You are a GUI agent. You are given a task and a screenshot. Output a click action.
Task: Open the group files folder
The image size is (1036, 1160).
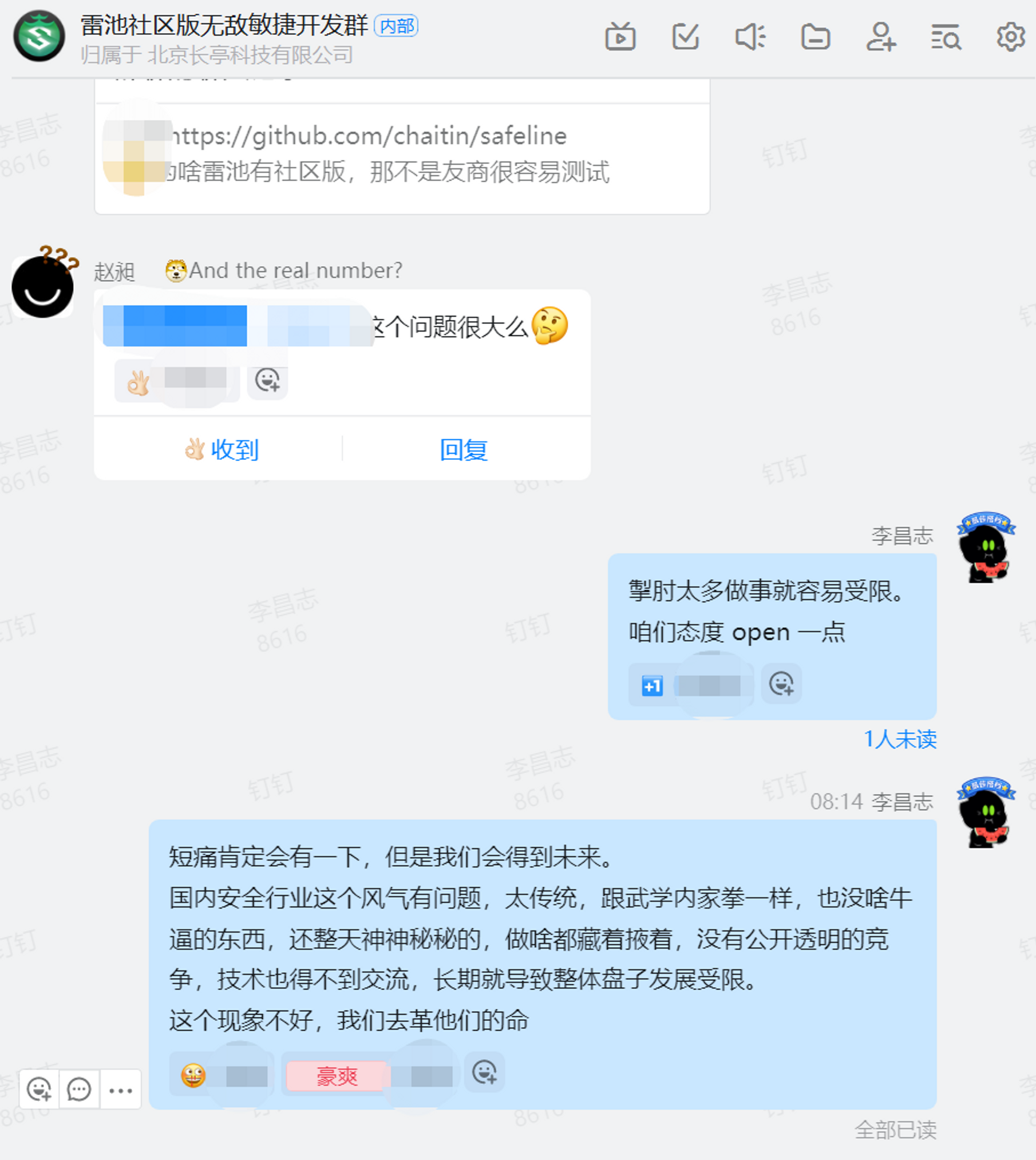coord(815,37)
